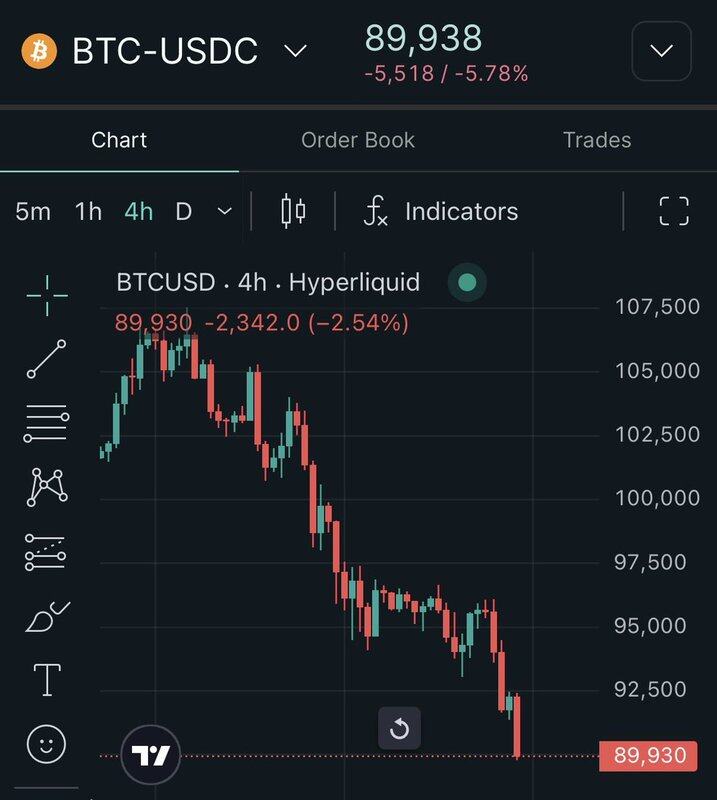Expand the top-right chevron box
The height and width of the screenshot is (800, 717).
coord(661,51)
